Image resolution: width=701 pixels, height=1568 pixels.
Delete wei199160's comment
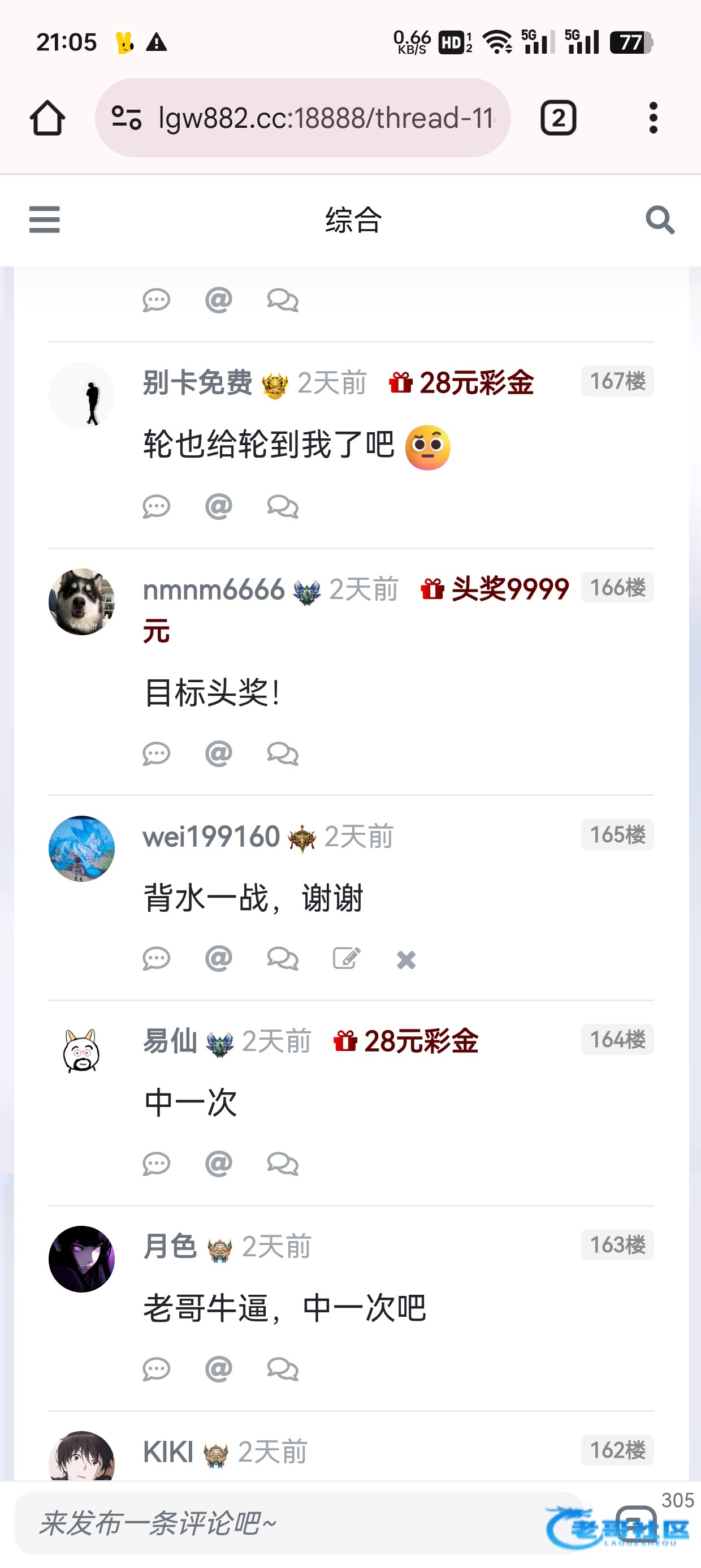[x=406, y=960]
